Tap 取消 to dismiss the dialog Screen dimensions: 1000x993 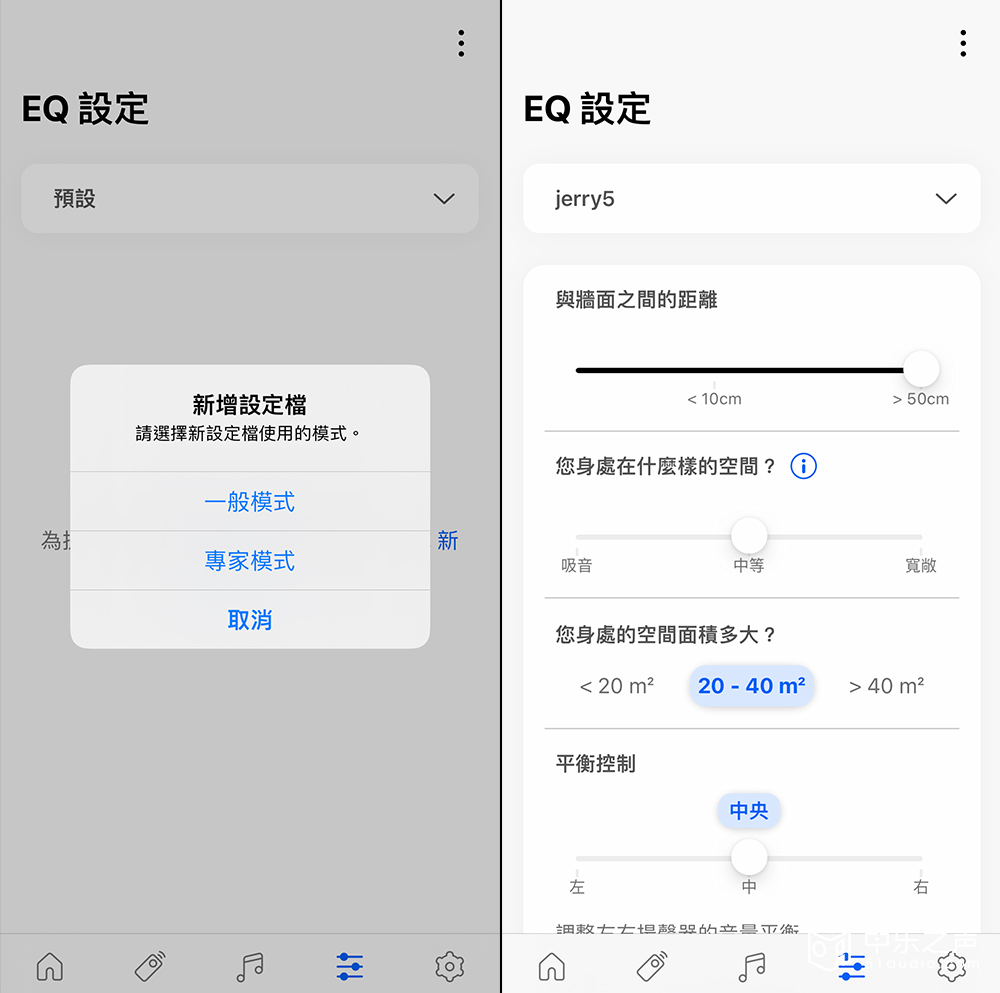[x=250, y=620]
